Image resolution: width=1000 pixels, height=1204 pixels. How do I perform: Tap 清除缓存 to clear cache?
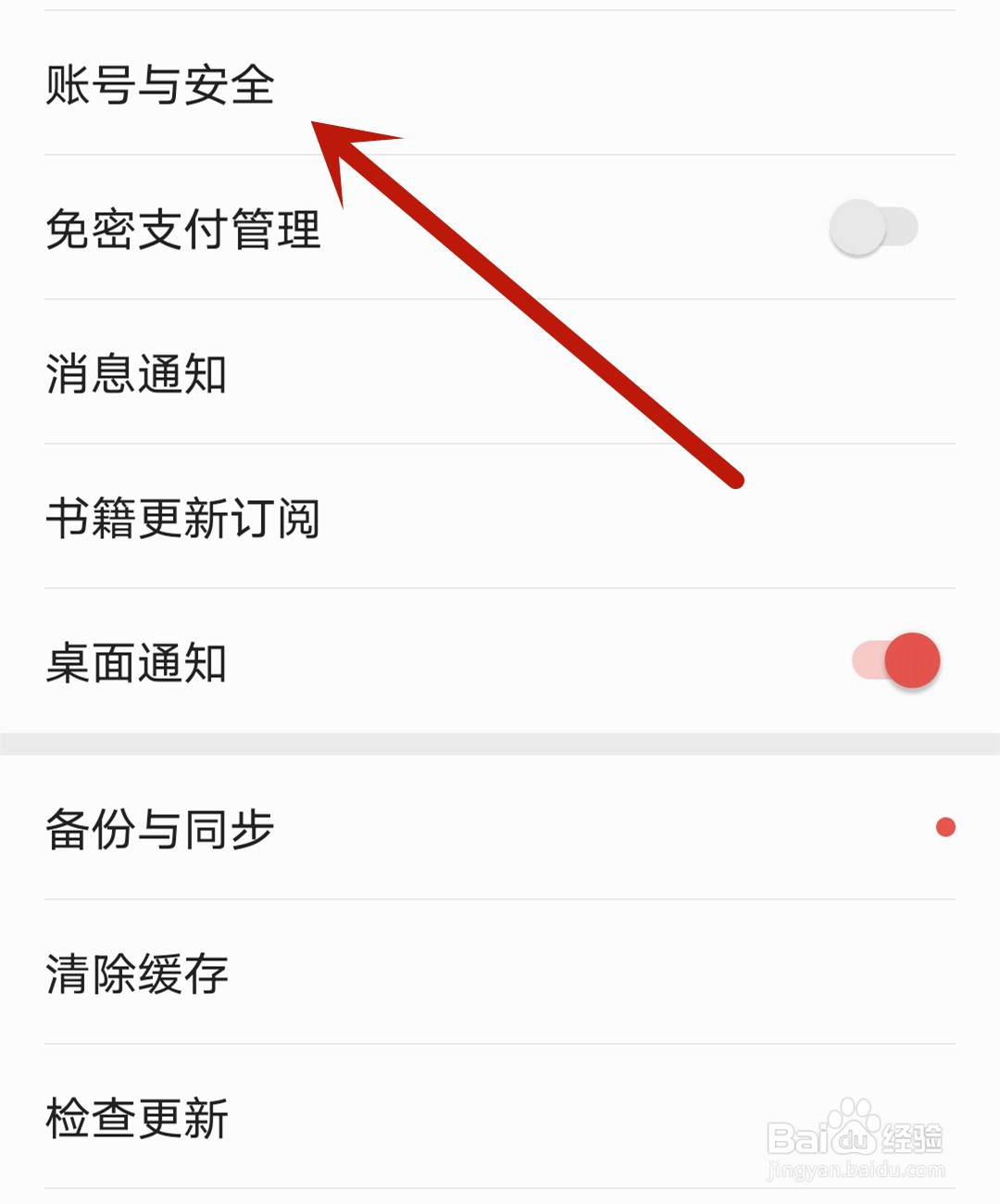click(136, 973)
